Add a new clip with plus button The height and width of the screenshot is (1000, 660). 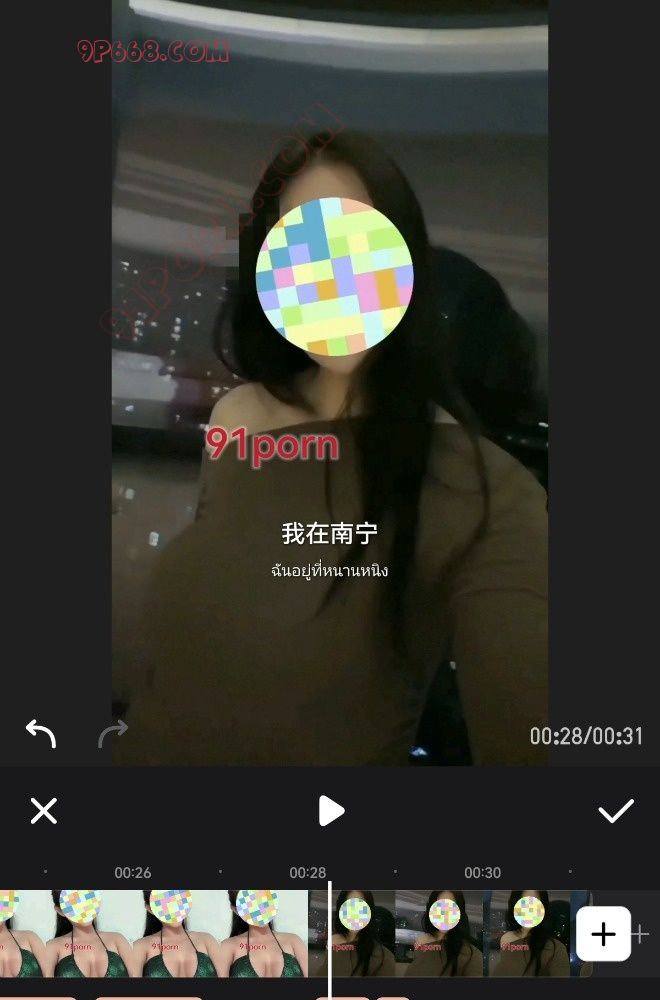(x=603, y=933)
